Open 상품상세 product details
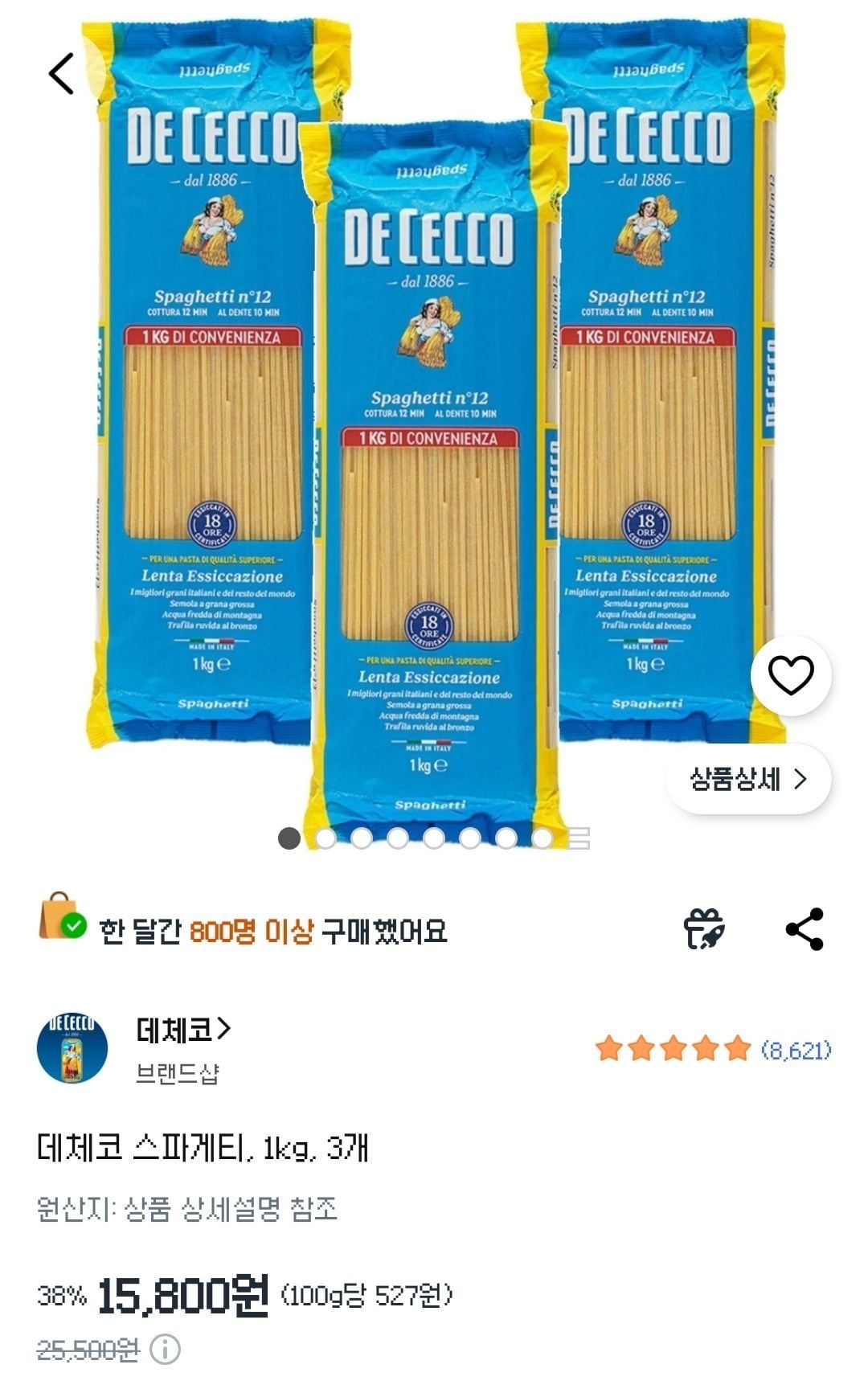This screenshot has width=868, height=1389. (x=748, y=779)
